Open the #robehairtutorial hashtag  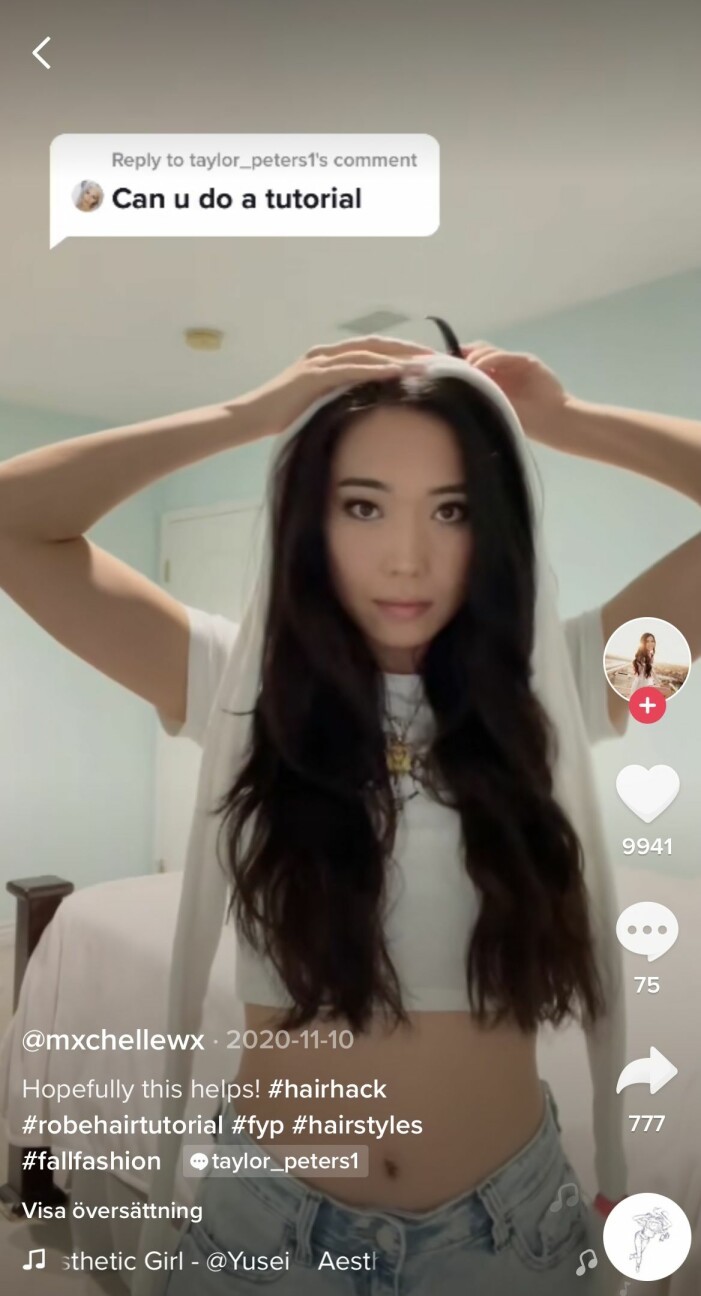point(122,1125)
